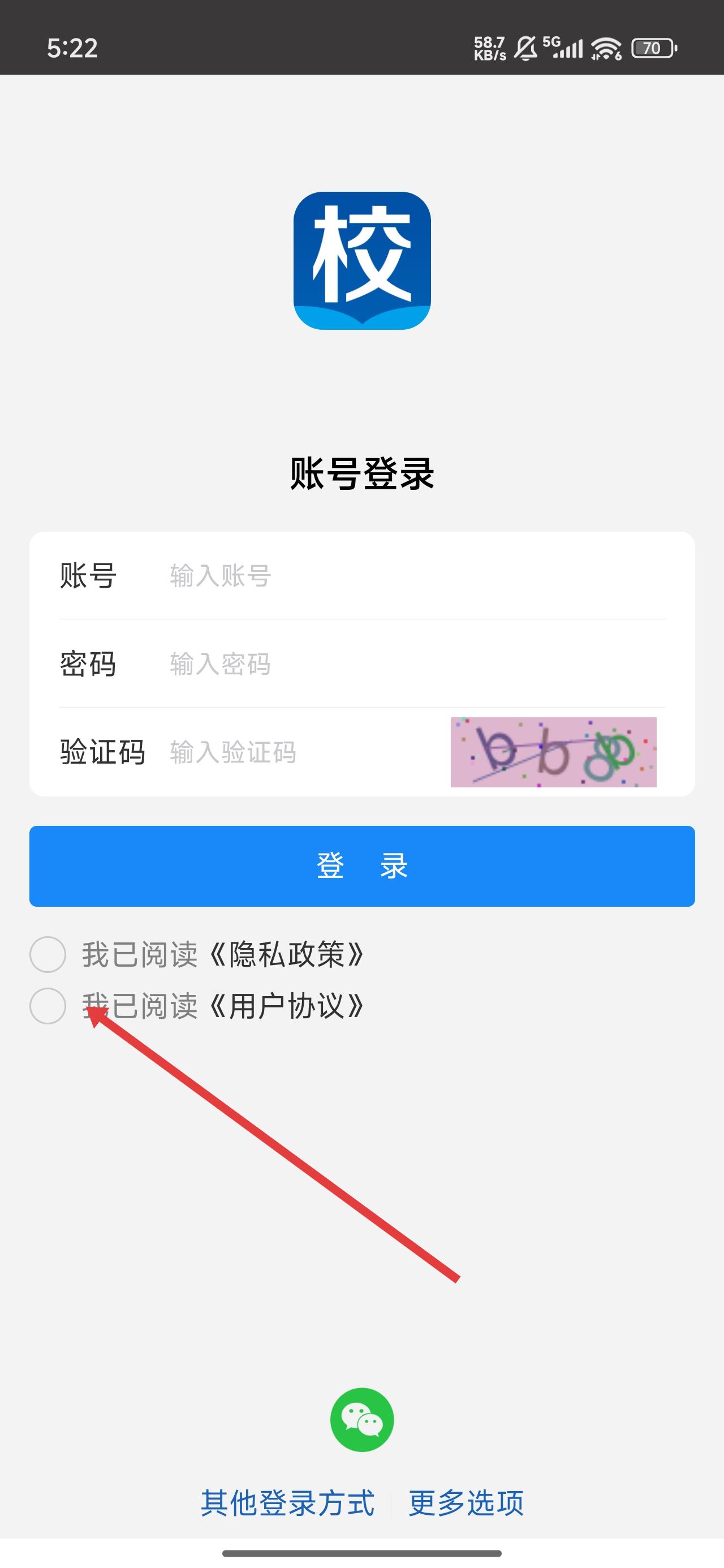
Task: Open the 《用户协议》 user agreement link
Action: 286,1006
